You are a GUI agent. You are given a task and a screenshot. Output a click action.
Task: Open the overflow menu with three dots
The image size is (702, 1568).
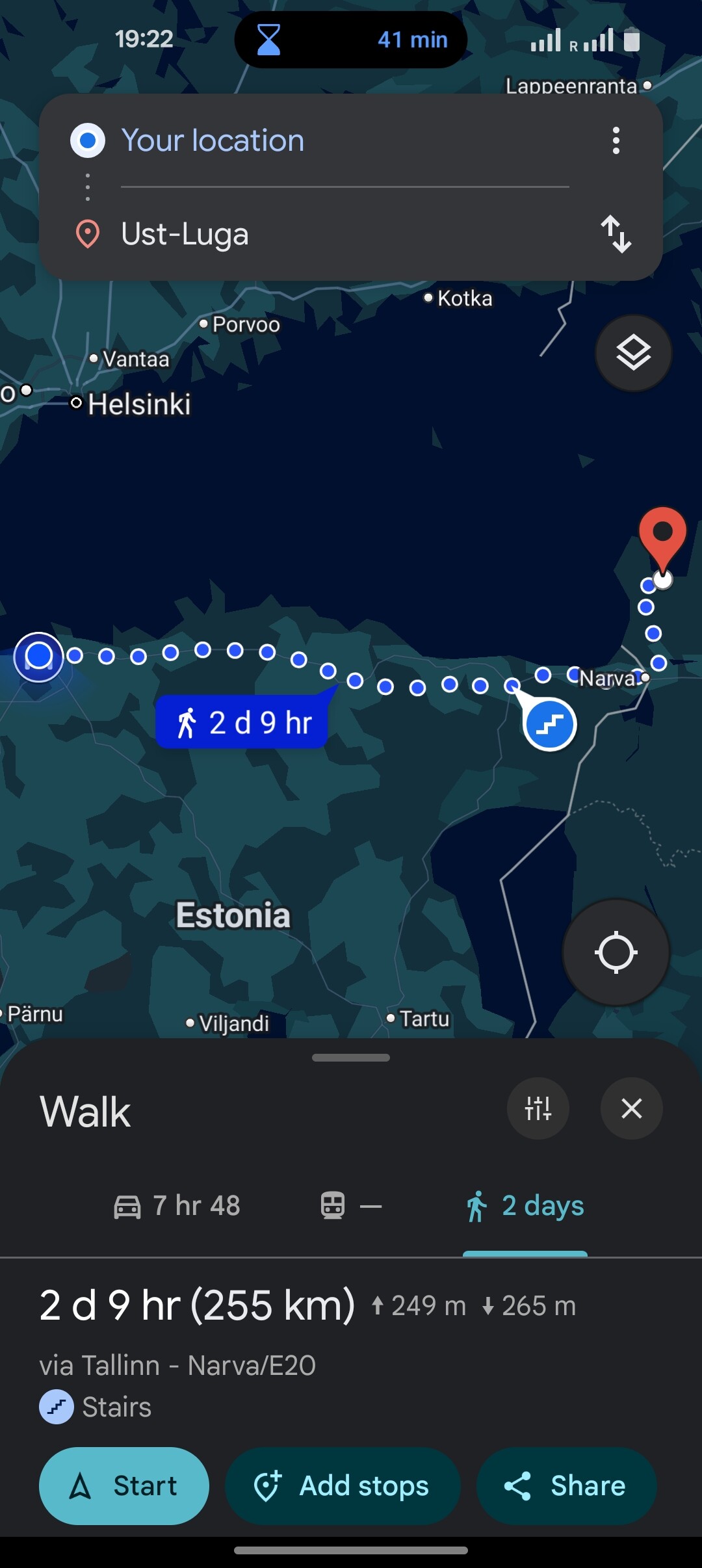616,140
